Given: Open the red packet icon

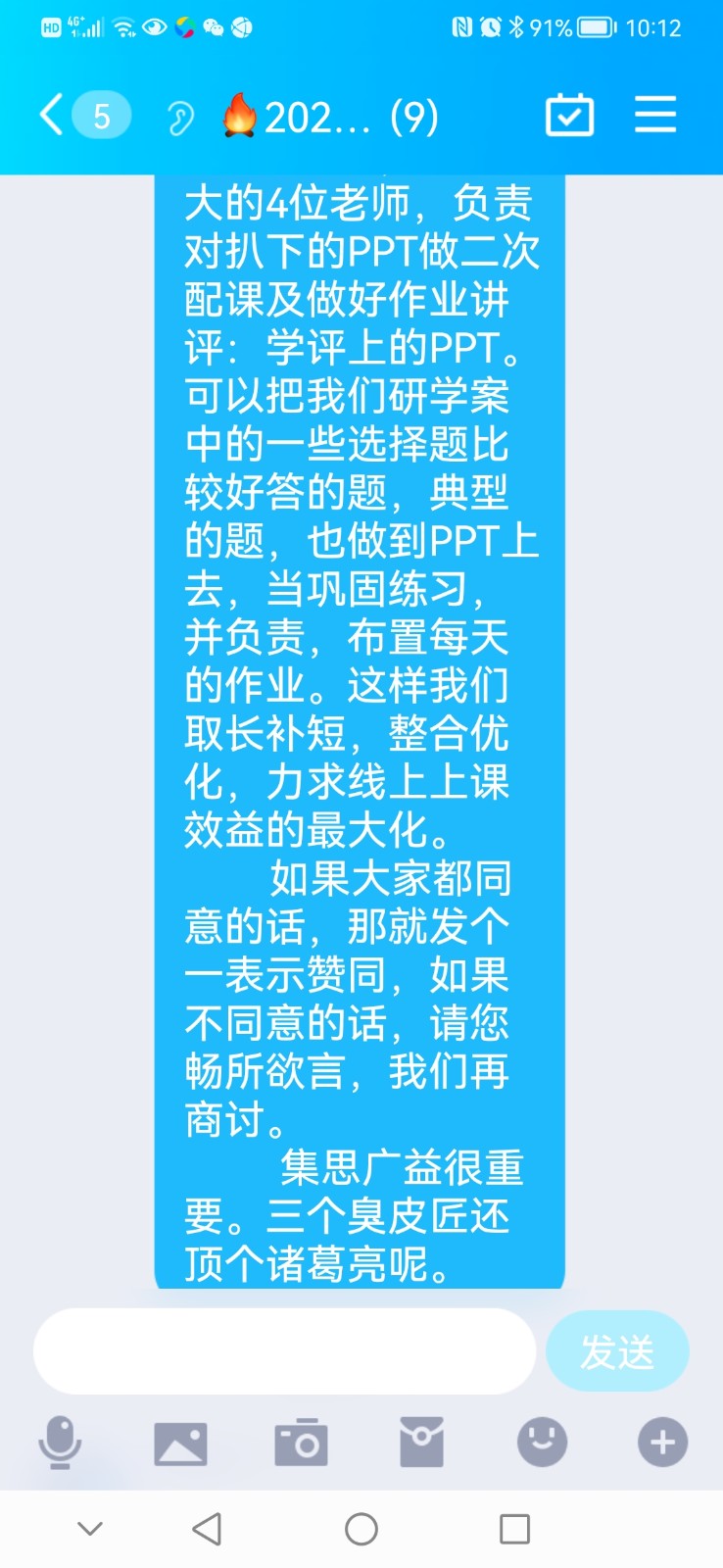Looking at the screenshot, I should pyautogui.click(x=422, y=1442).
